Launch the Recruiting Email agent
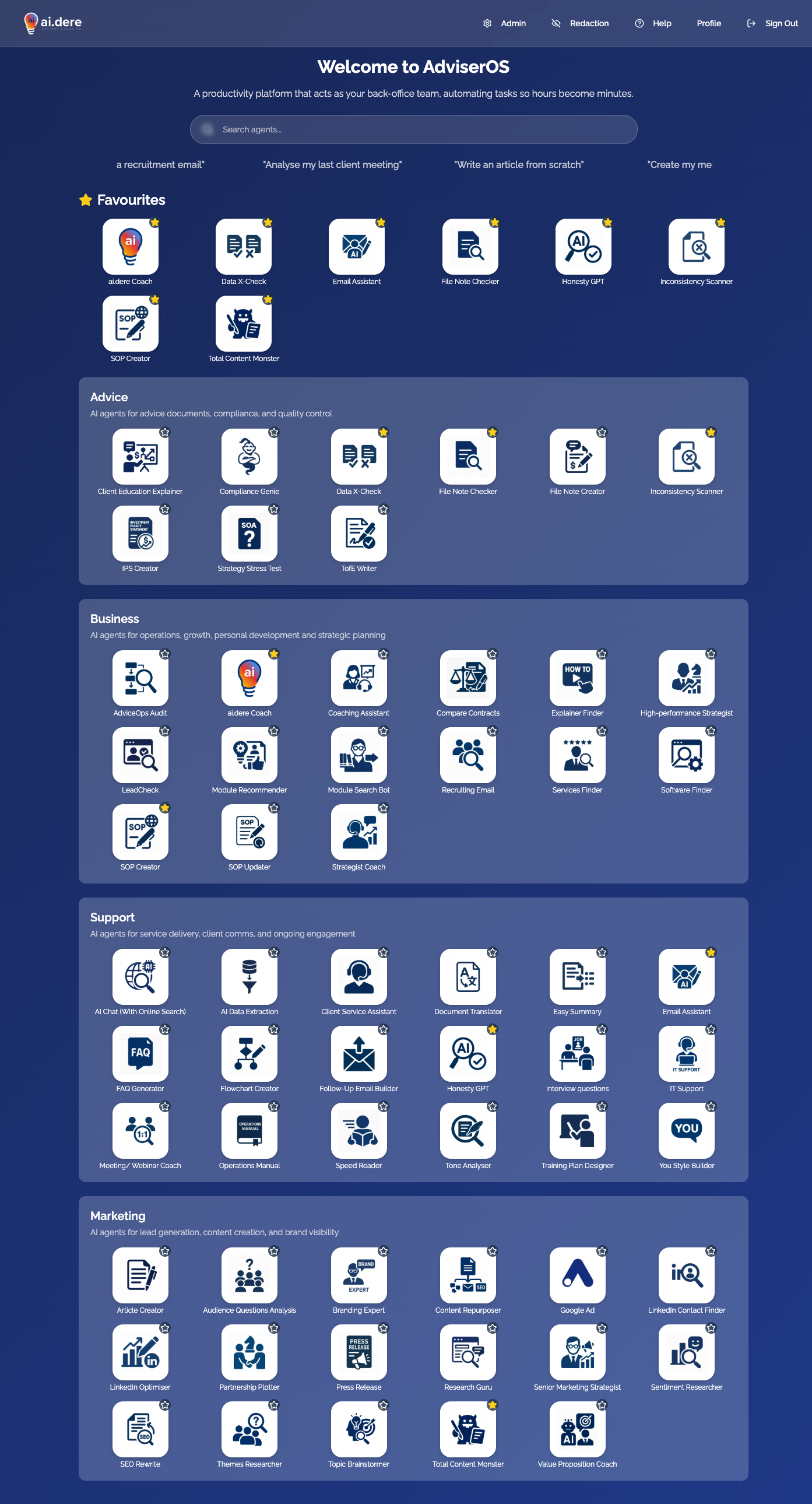Viewport: 812px width, 1504px height. point(467,756)
